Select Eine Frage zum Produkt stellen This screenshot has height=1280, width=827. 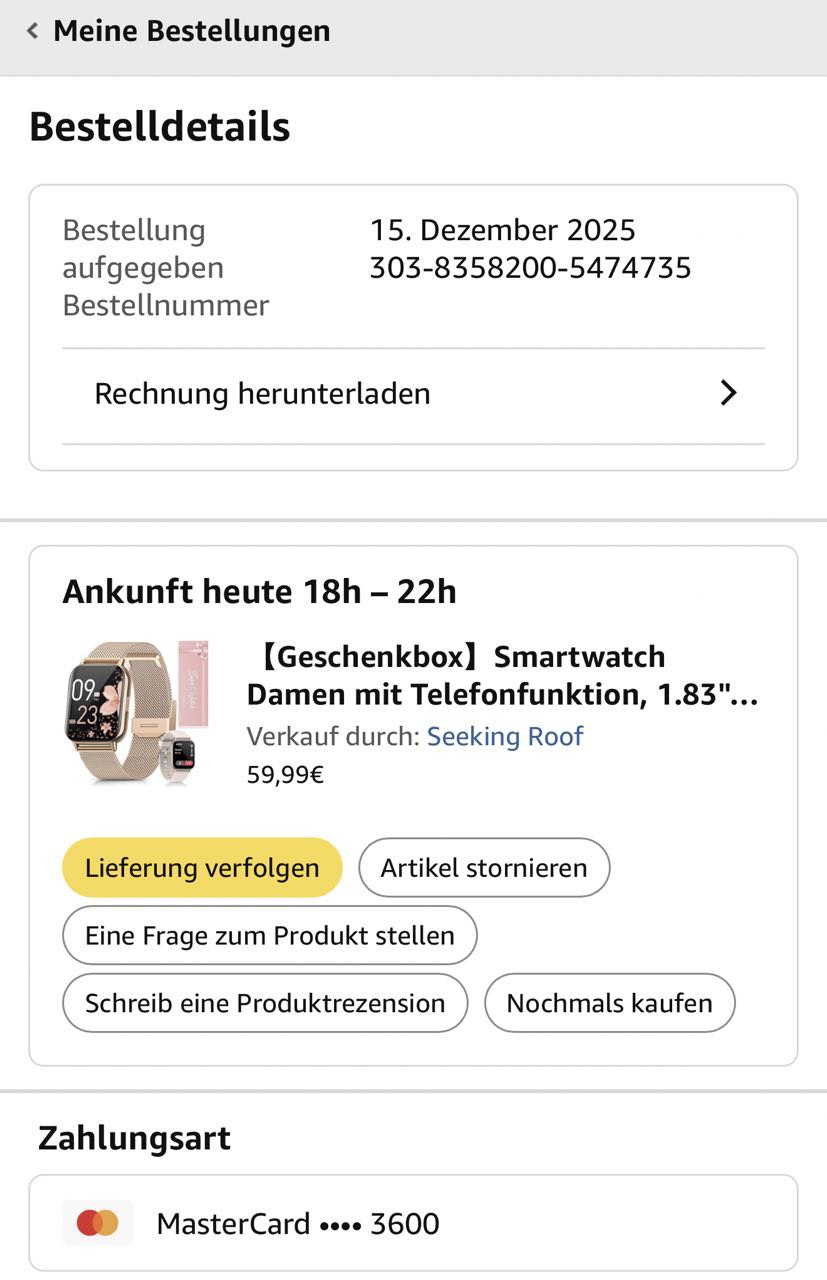point(269,935)
